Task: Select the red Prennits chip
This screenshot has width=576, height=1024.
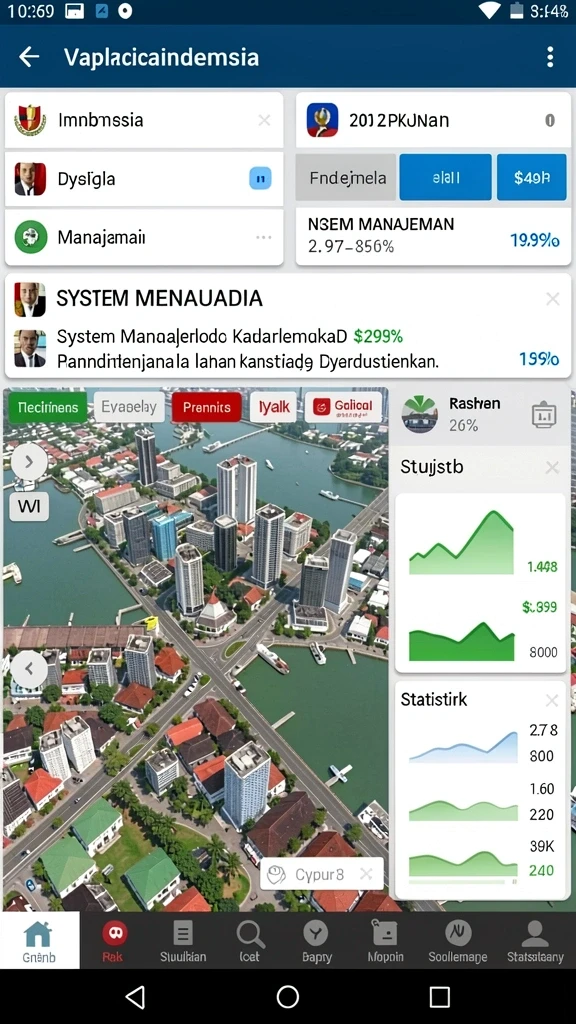Action: click(x=206, y=408)
